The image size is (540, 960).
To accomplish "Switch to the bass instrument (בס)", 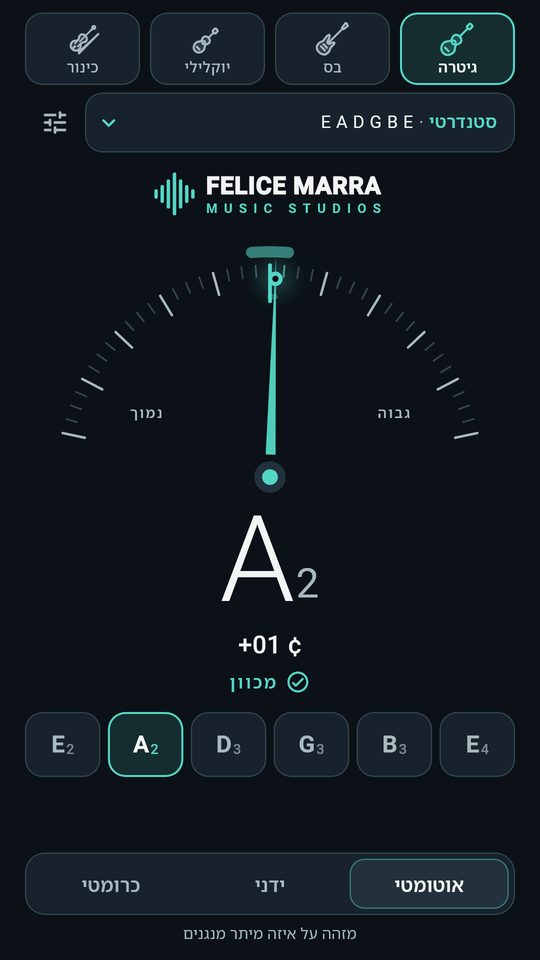I will tap(332, 48).
